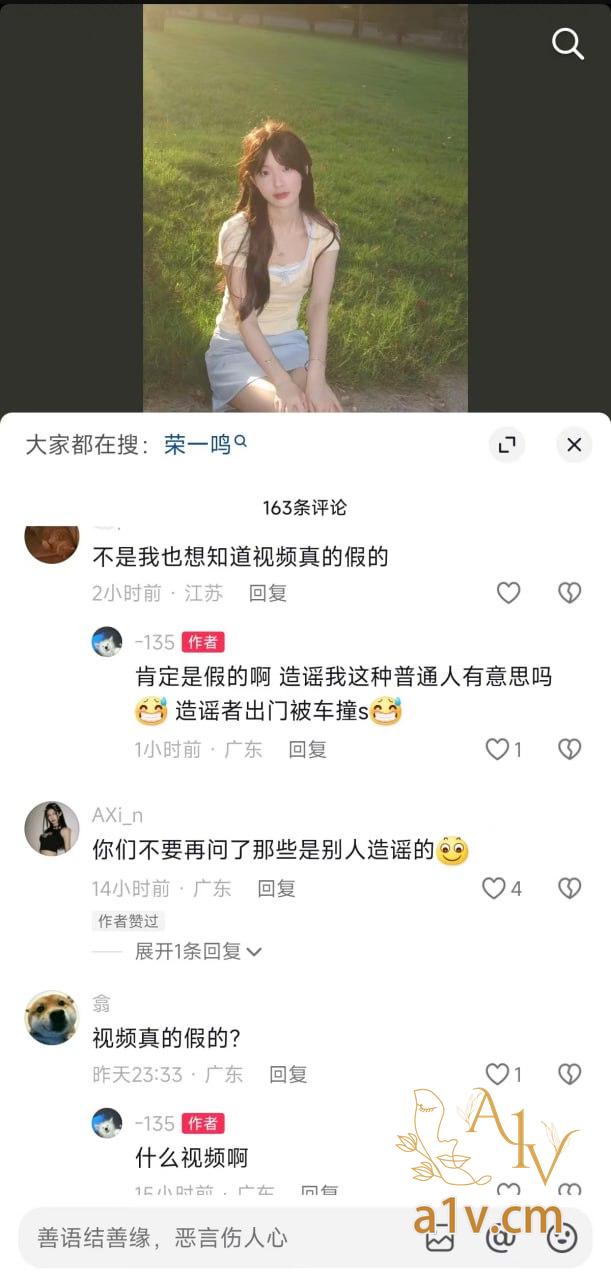The image size is (611, 1280).
Task: Open AXi_n's profile avatar
Action: coord(52,828)
